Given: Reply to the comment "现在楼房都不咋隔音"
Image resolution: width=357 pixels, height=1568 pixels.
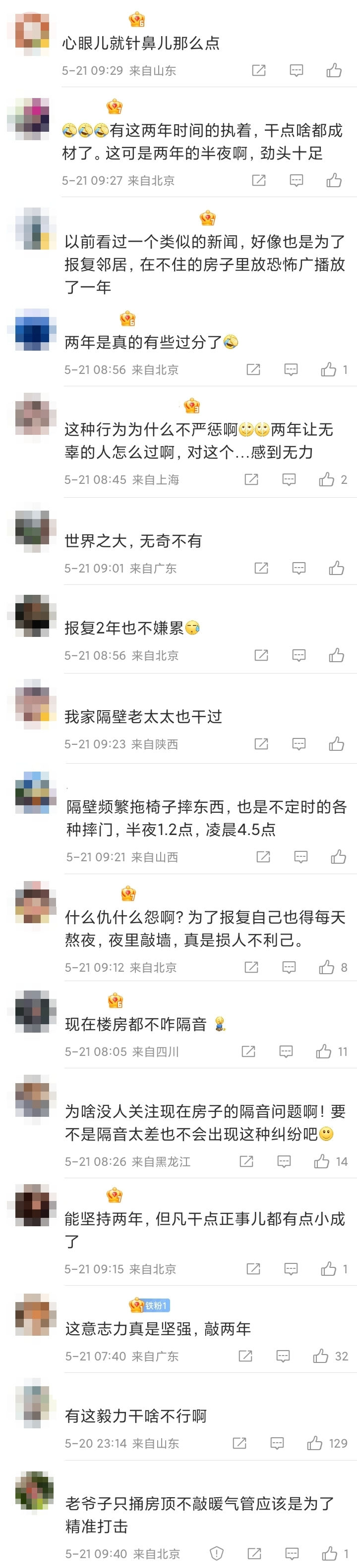Looking at the screenshot, I should [286, 1051].
